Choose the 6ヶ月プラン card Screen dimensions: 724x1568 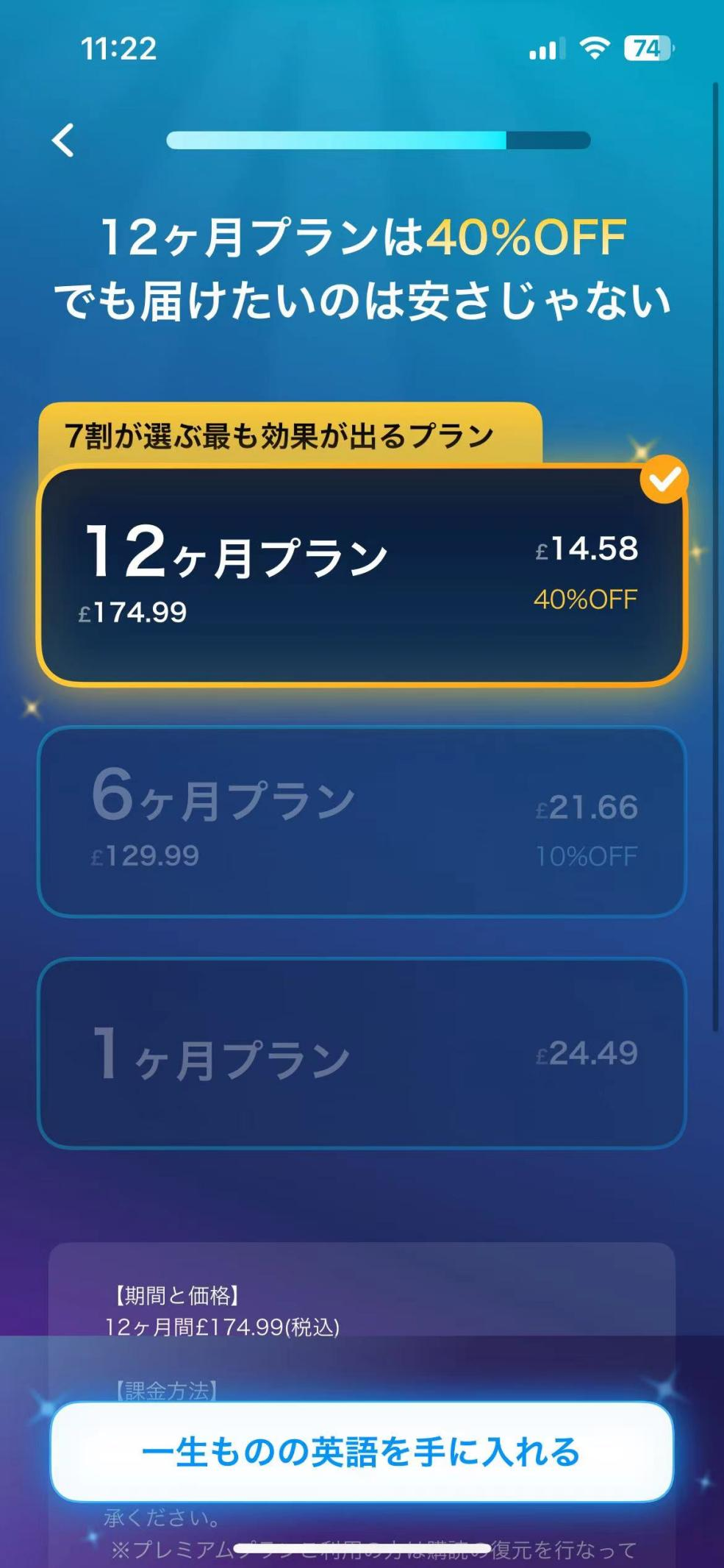(362, 822)
